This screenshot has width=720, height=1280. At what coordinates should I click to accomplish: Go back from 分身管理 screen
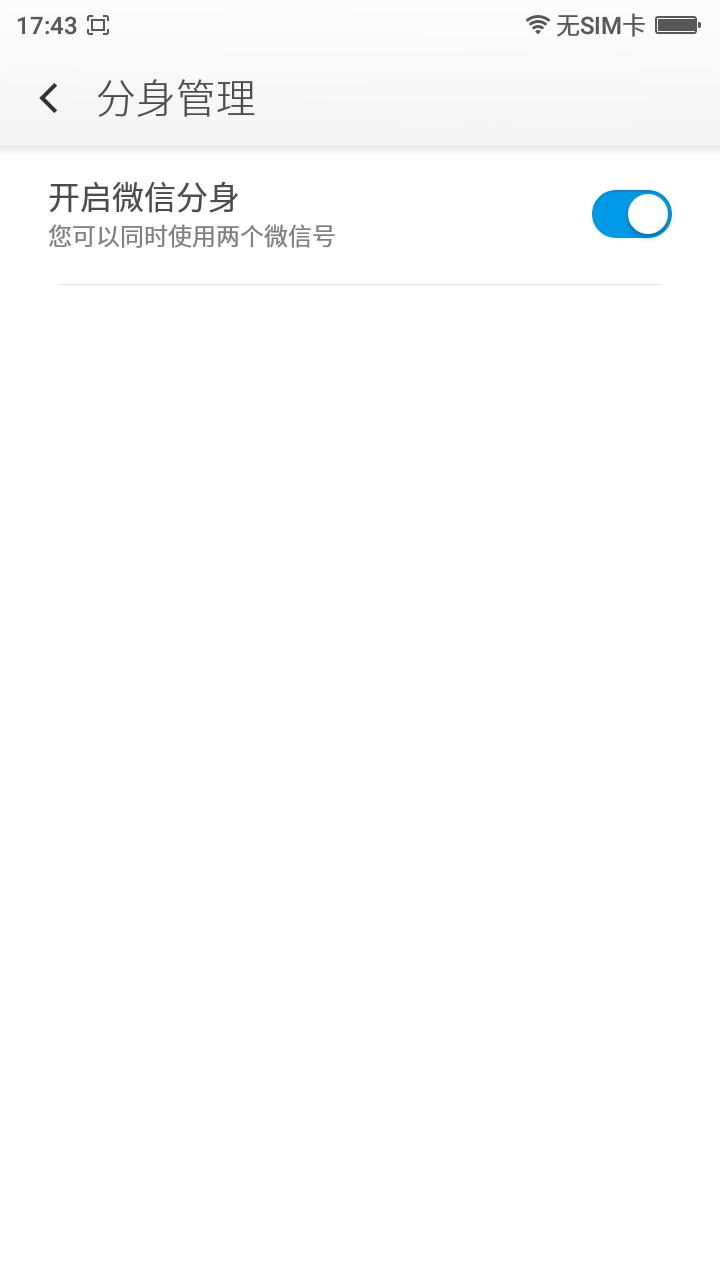point(48,98)
